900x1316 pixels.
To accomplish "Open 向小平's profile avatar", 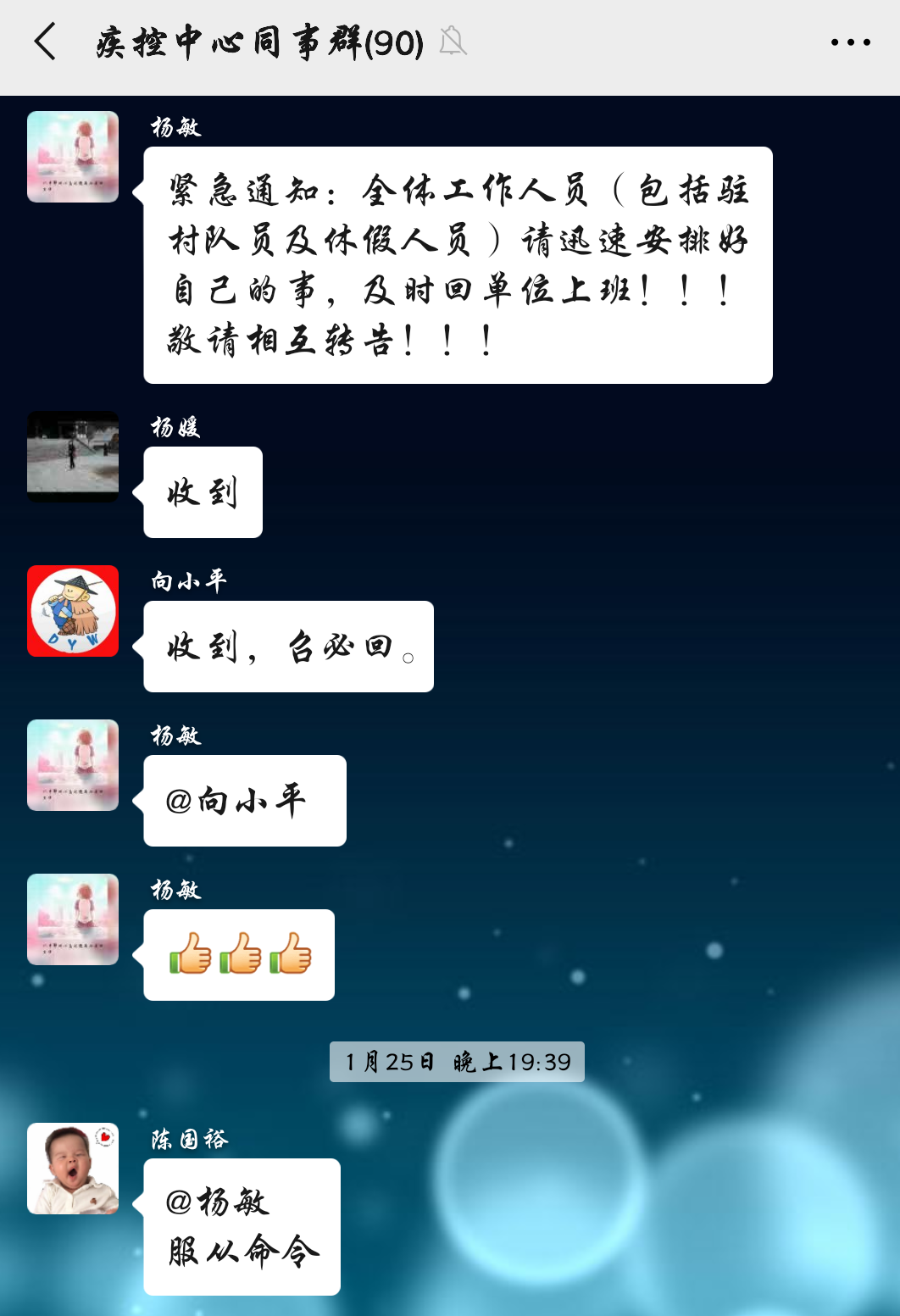I will [73, 611].
